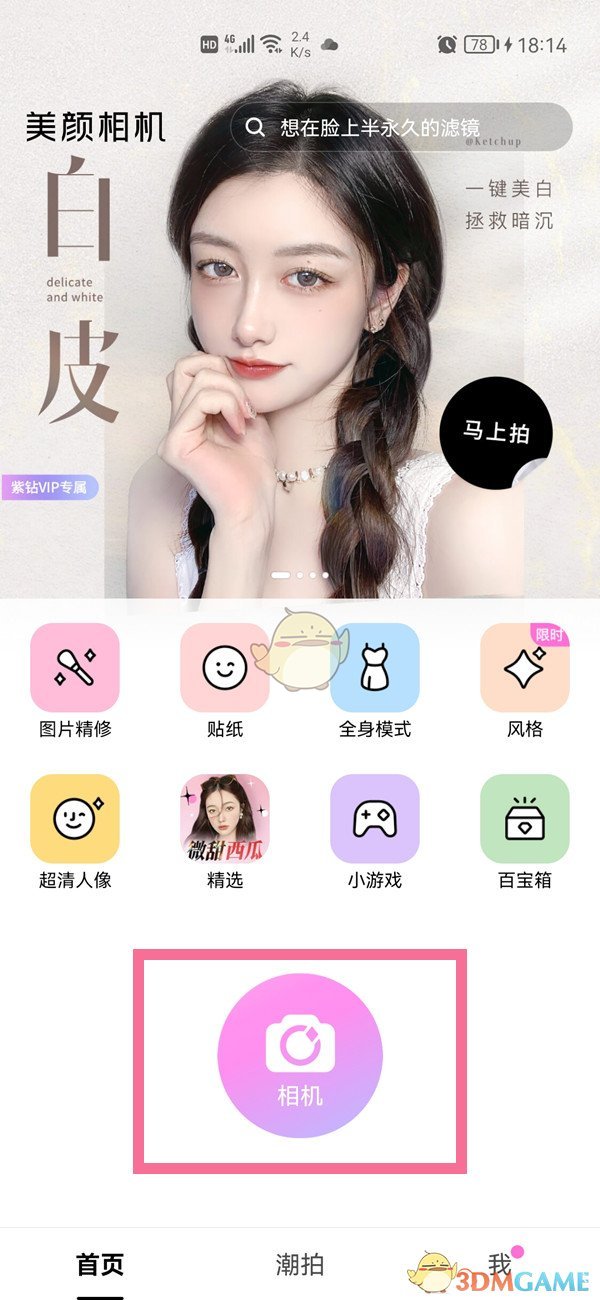The height and width of the screenshot is (1300, 600).
Task: Switch to the 潮拍 tab
Action: pos(300,1264)
